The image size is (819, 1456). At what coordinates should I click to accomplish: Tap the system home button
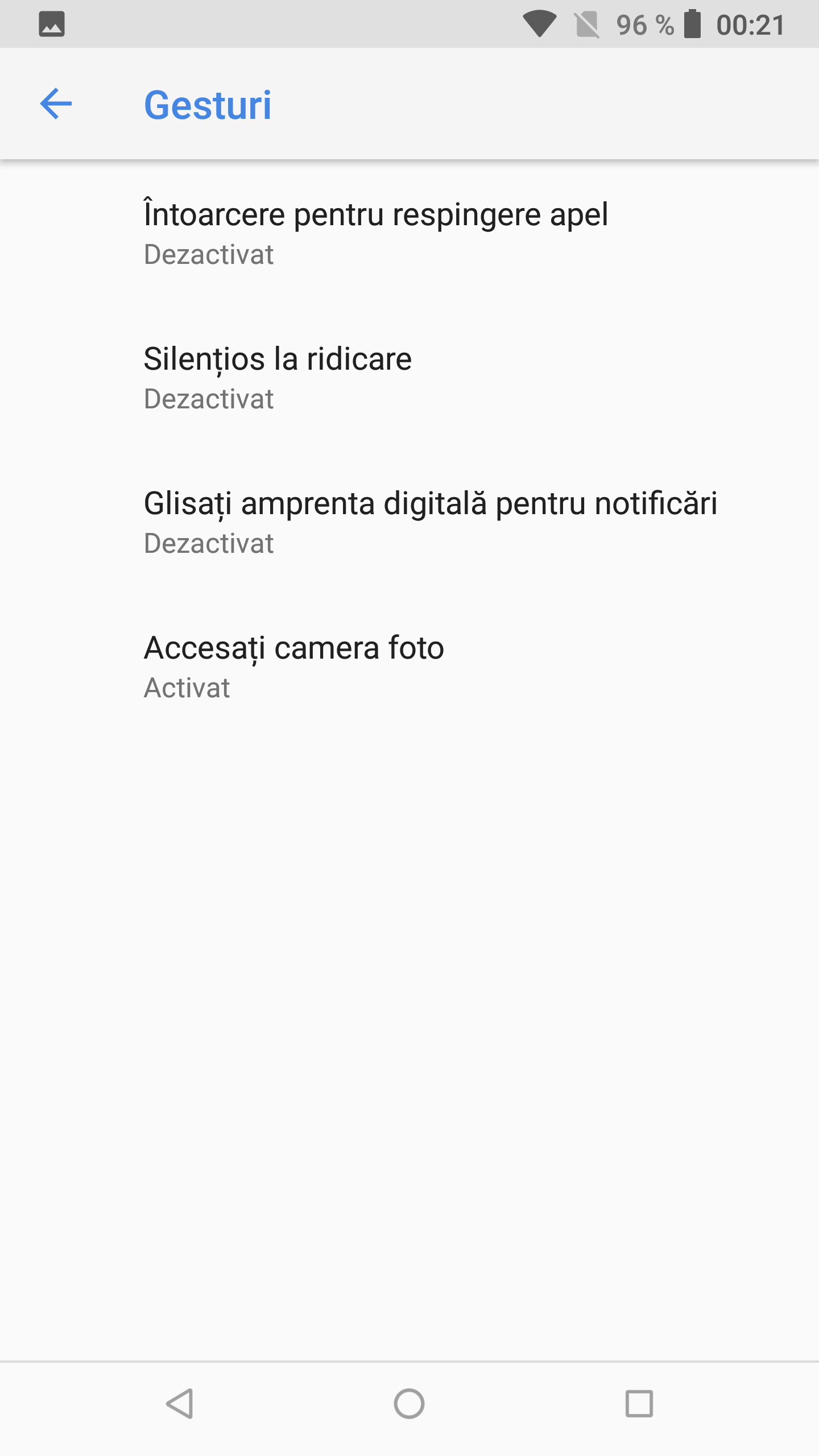(x=409, y=1404)
